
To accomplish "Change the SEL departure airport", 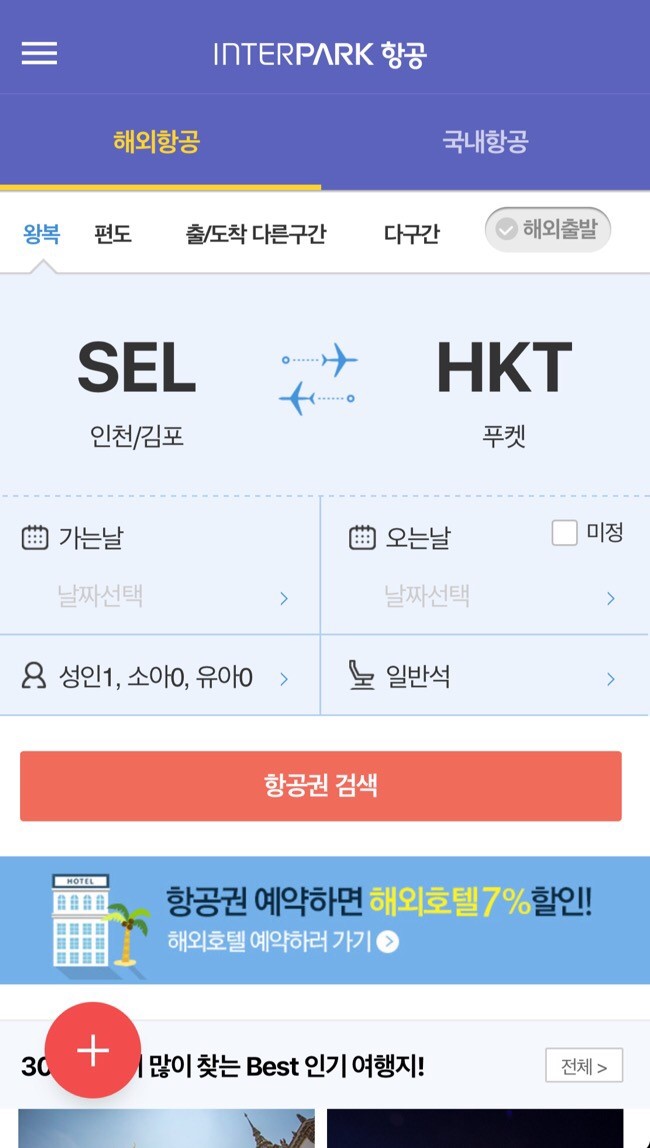I will (137, 393).
